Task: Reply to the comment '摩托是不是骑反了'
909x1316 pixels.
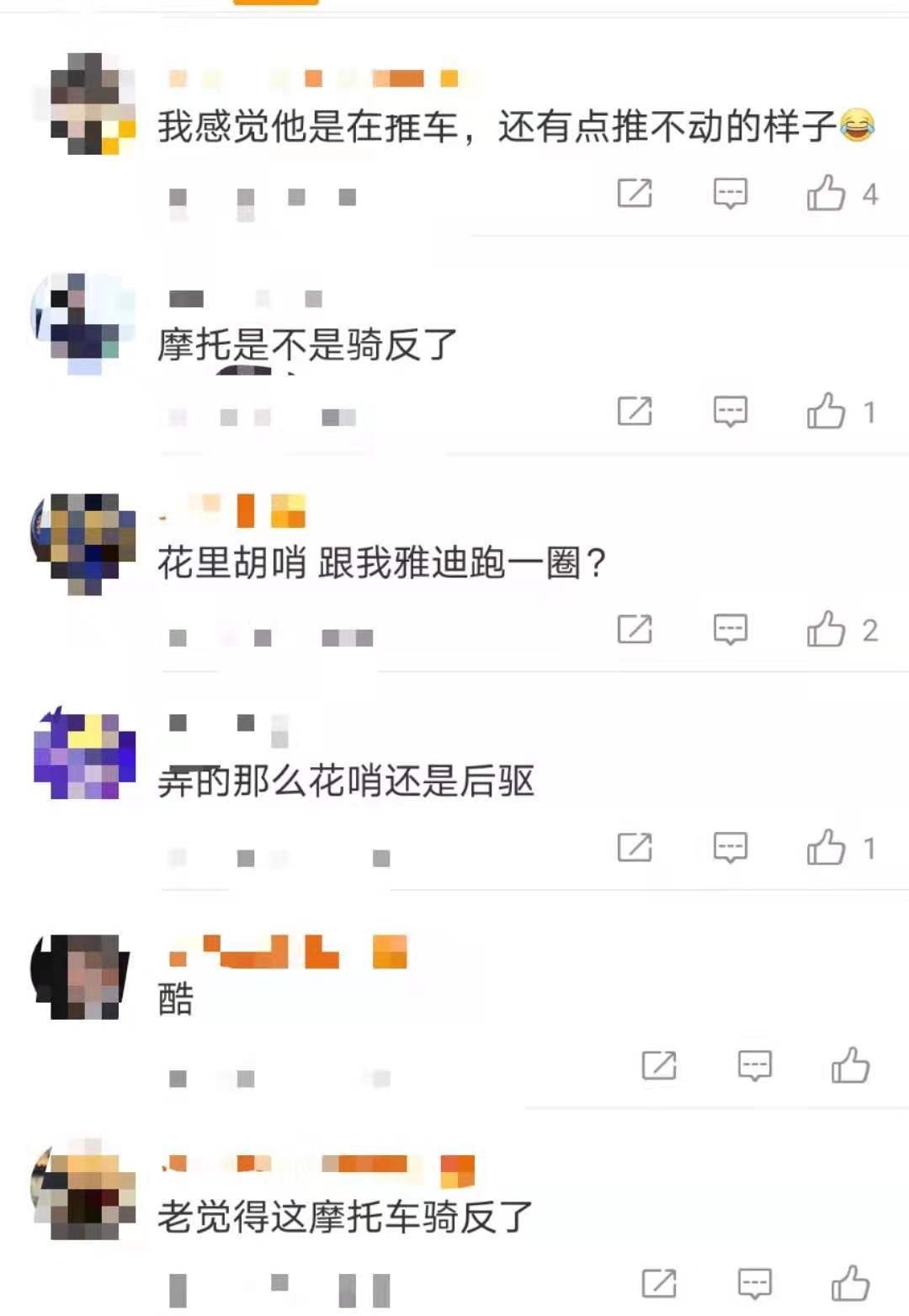Action: pyautogui.click(x=730, y=412)
